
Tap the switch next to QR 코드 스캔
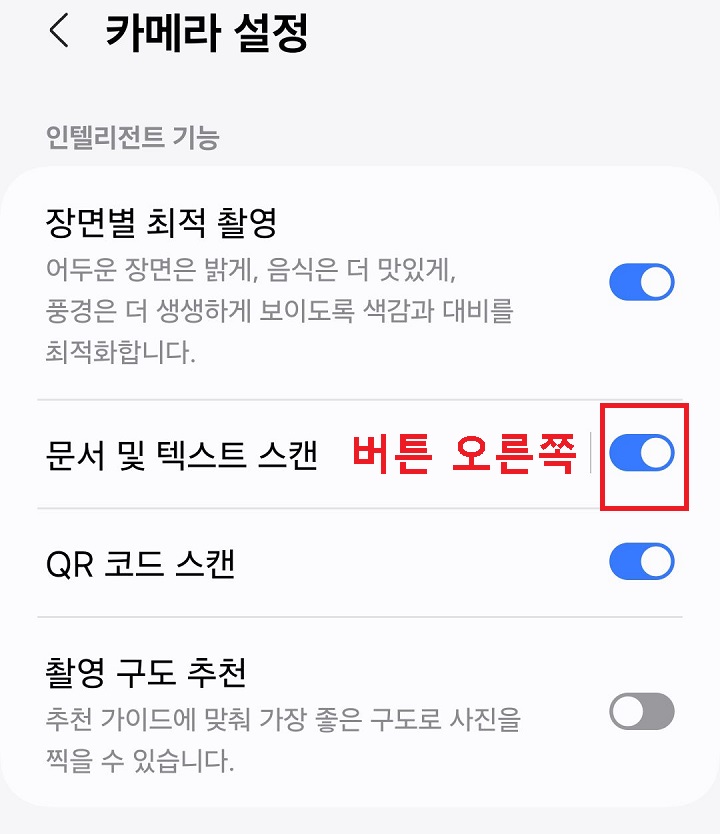644,562
